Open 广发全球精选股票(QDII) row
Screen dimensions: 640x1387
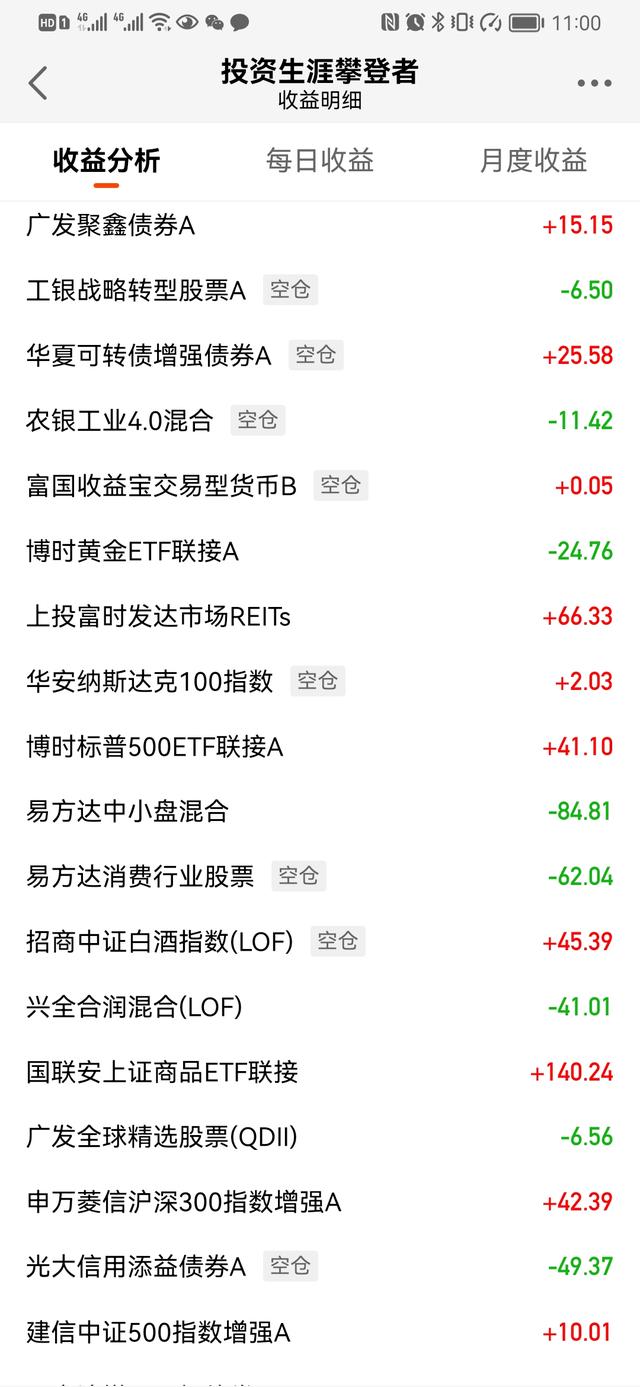[320, 1137]
